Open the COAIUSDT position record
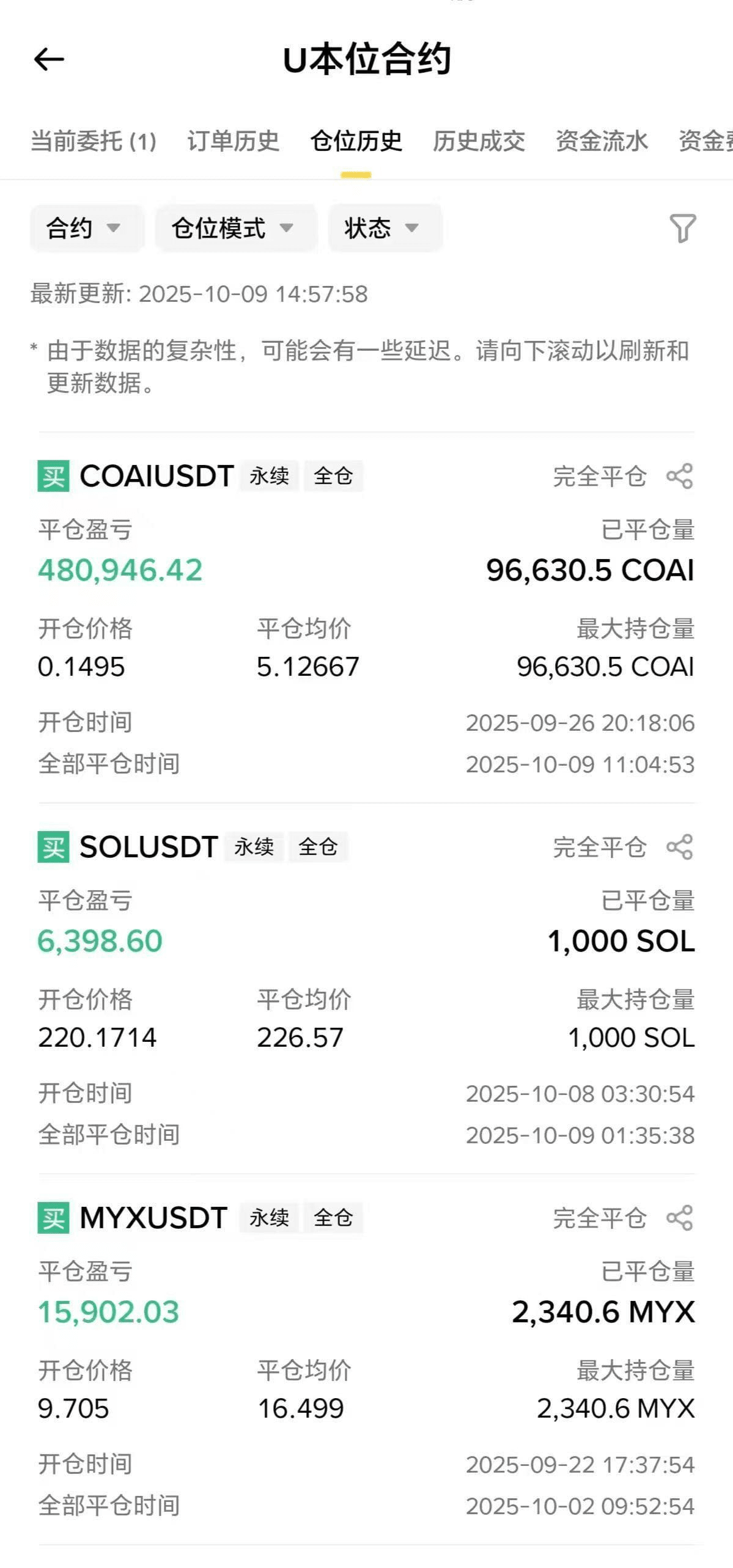 coord(156,476)
